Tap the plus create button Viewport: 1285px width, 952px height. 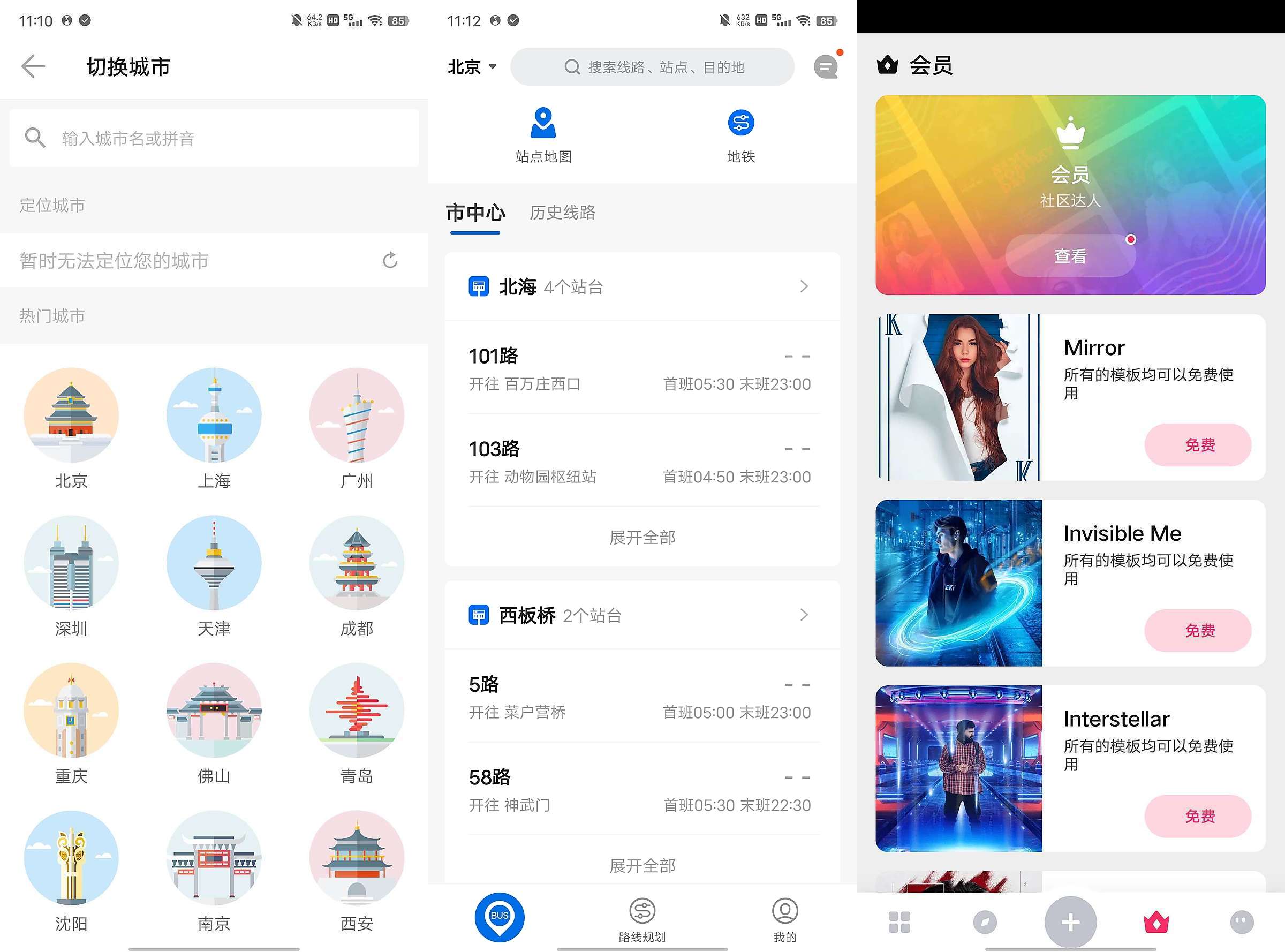point(1070,922)
